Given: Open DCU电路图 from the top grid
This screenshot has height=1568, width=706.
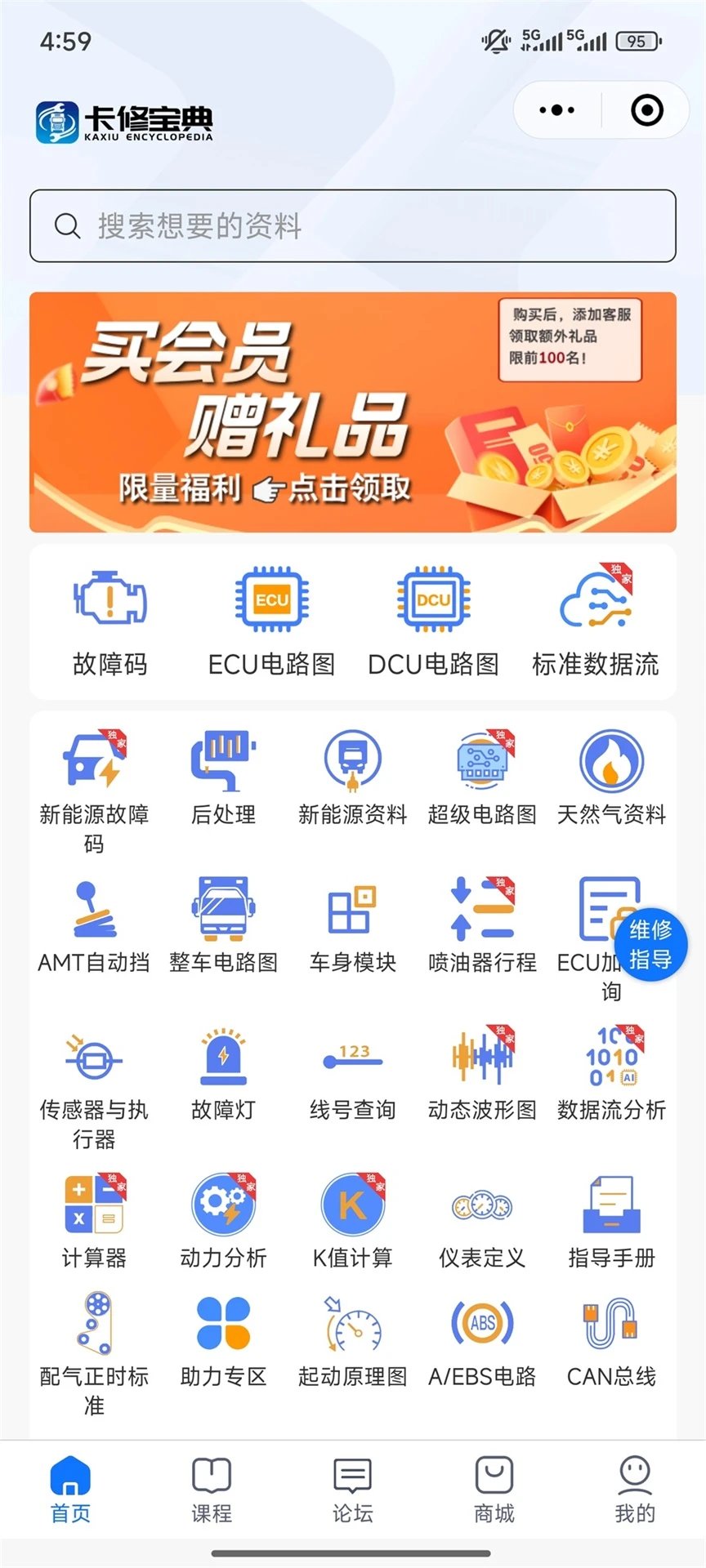Looking at the screenshot, I should (x=432, y=621).
